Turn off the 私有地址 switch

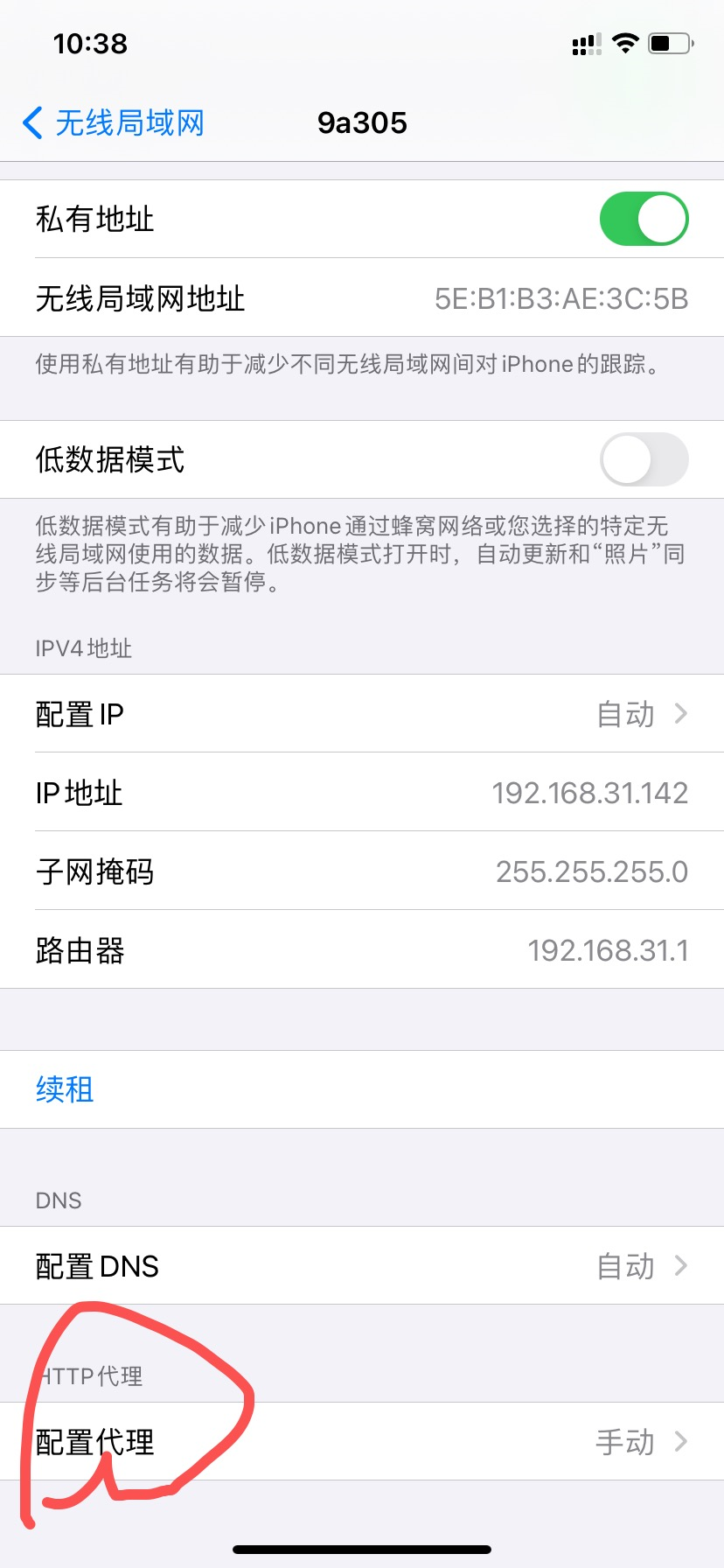(644, 219)
